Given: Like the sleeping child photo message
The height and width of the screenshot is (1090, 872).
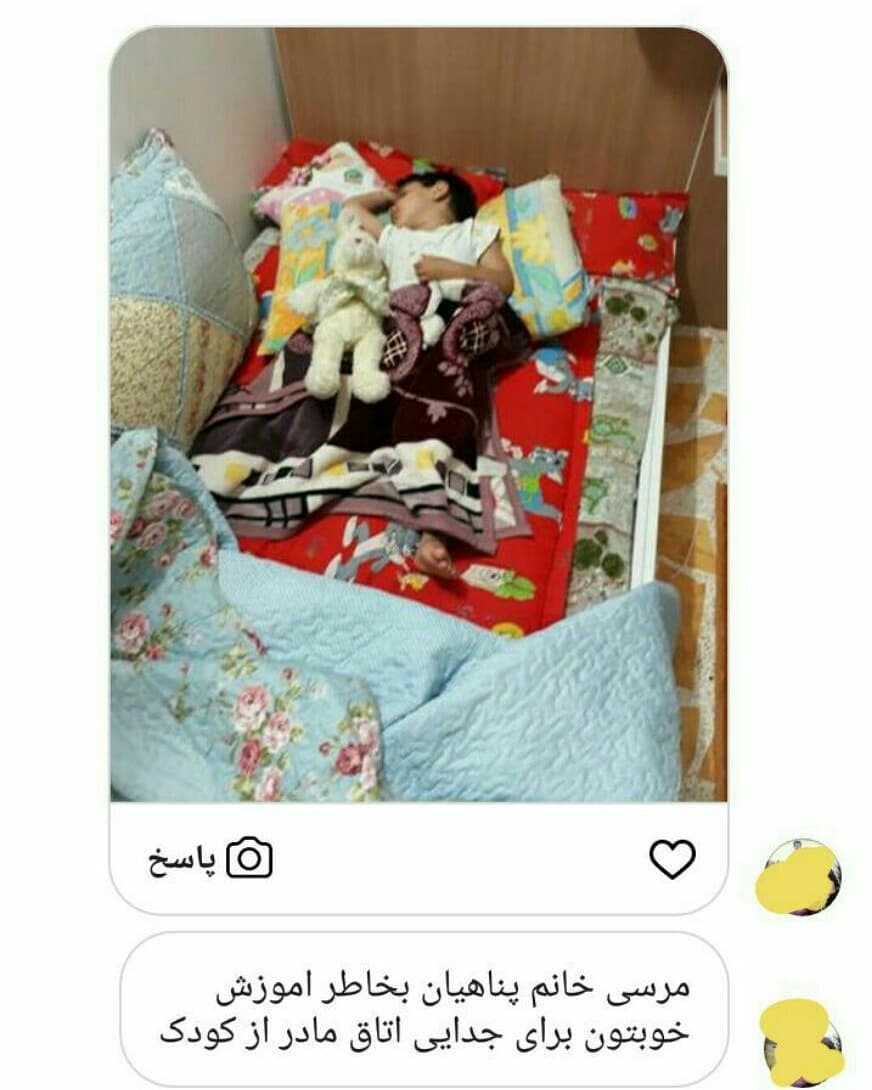Looking at the screenshot, I should pos(672,858).
